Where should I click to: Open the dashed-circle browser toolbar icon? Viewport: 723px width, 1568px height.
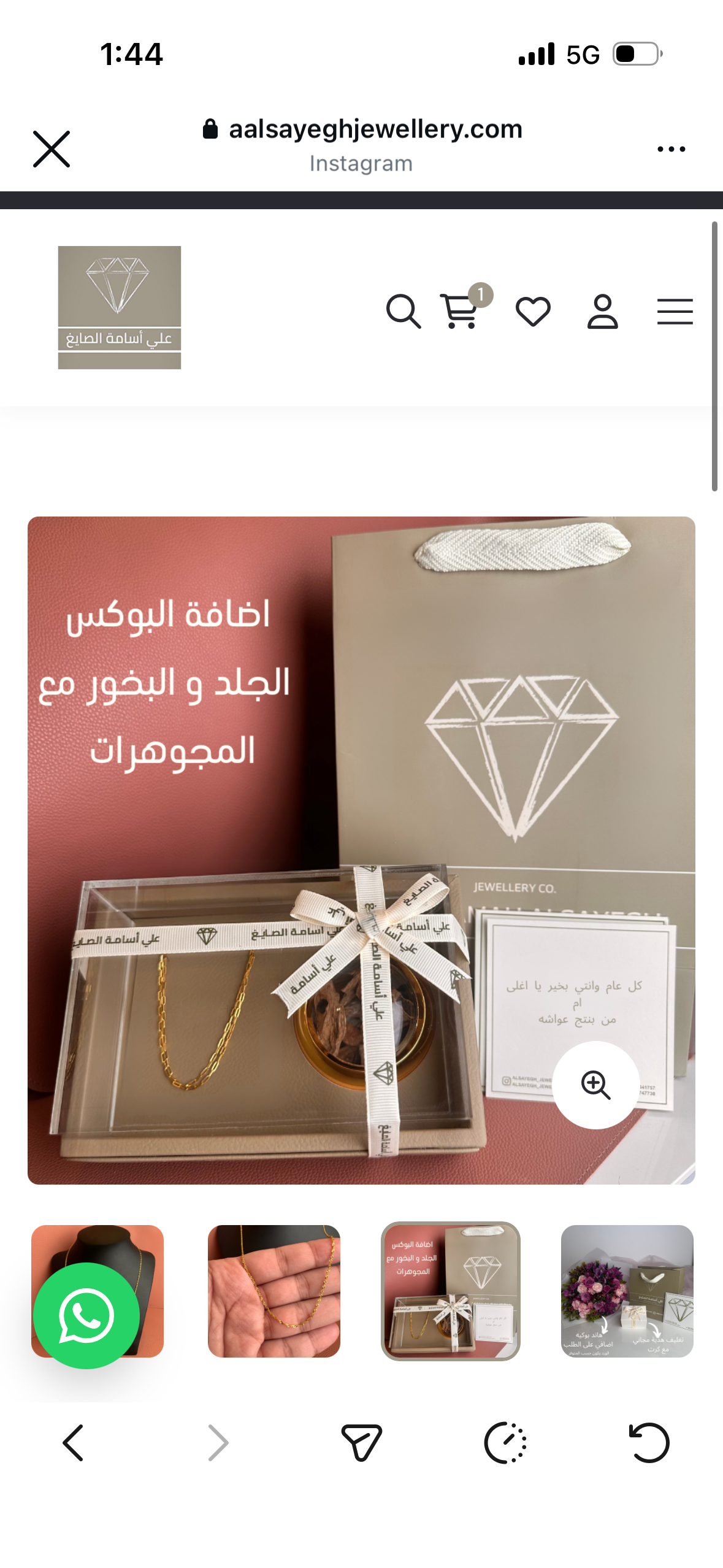pos(505,1443)
